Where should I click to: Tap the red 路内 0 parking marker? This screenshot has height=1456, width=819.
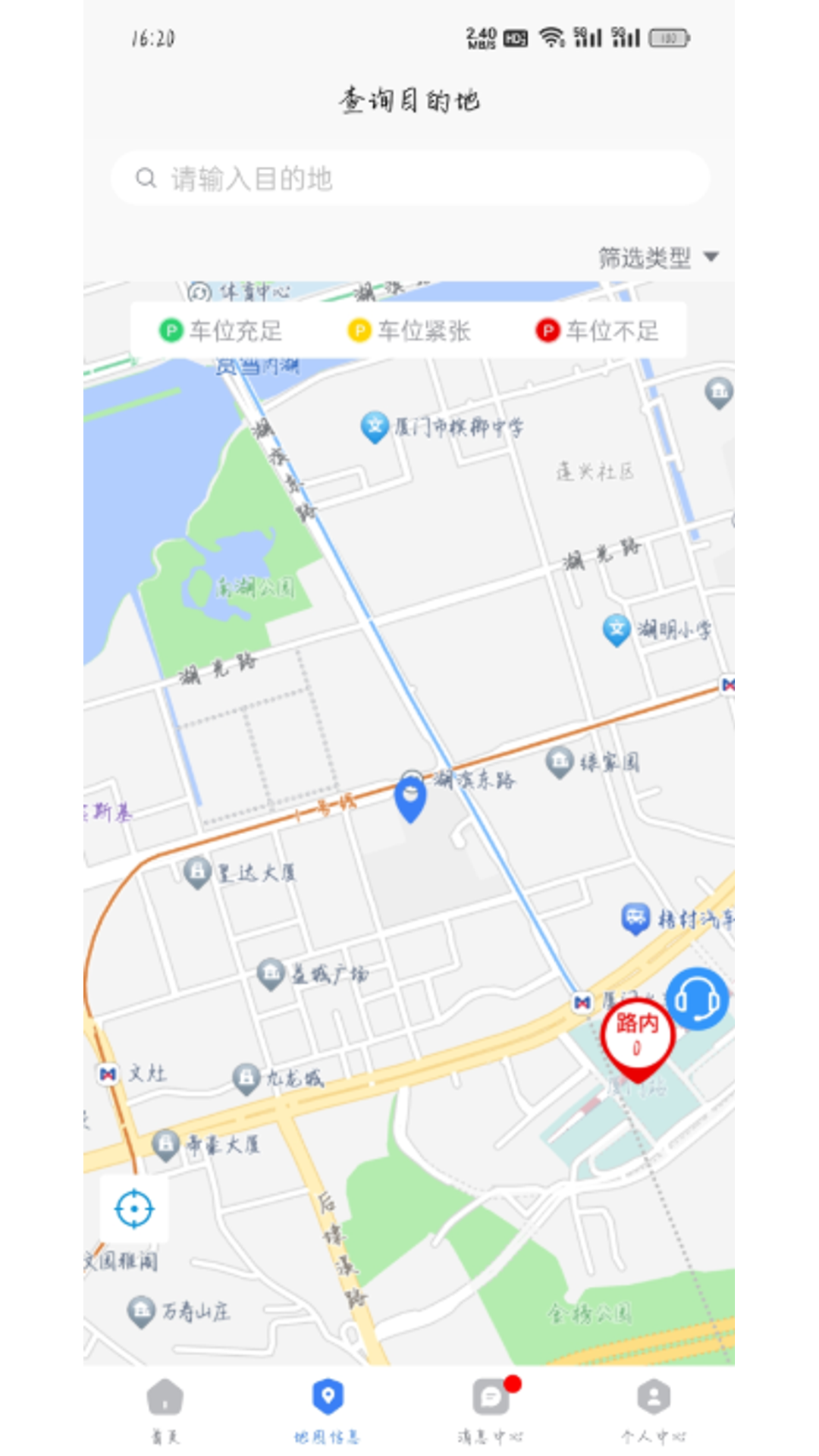pyautogui.click(x=638, y=1033)
